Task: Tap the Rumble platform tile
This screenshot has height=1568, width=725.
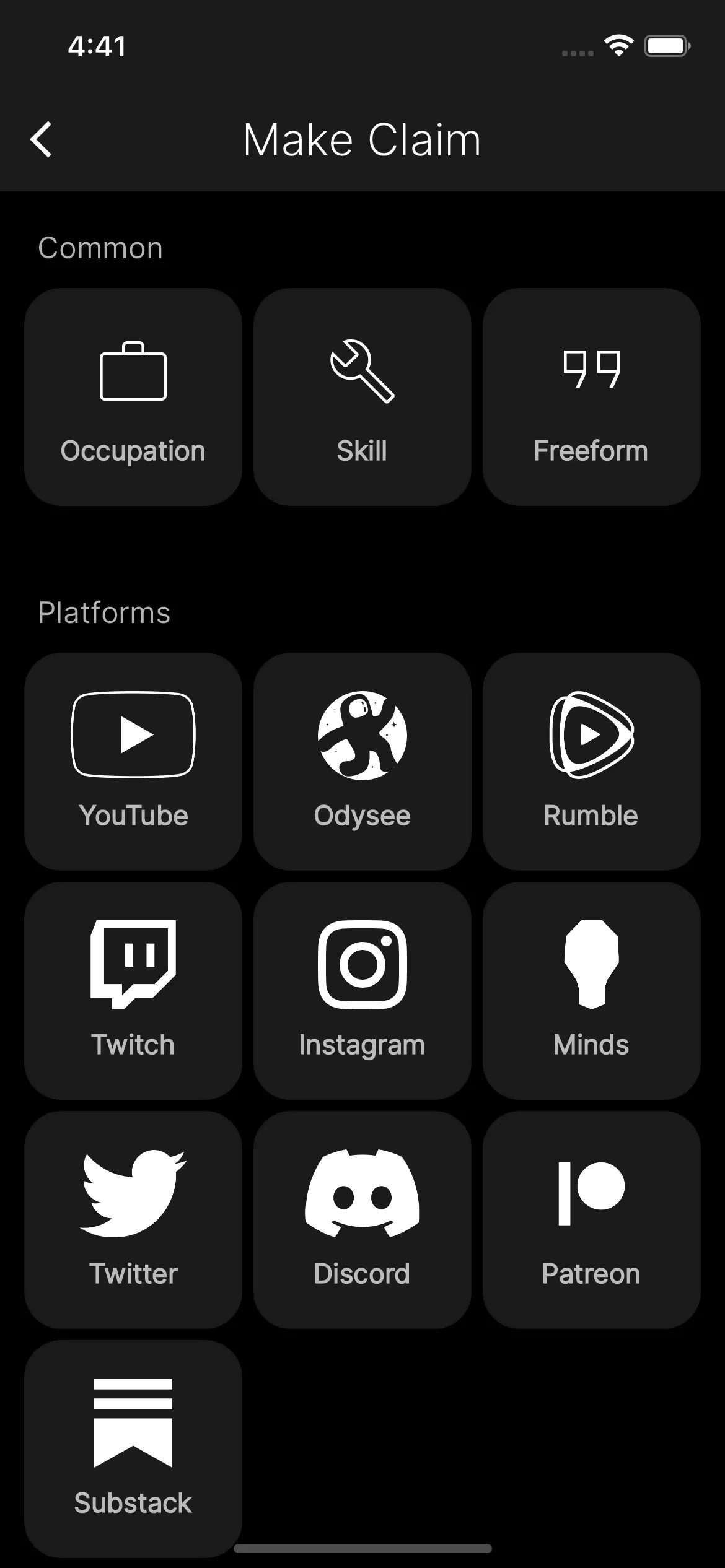Action: point(591,762)
